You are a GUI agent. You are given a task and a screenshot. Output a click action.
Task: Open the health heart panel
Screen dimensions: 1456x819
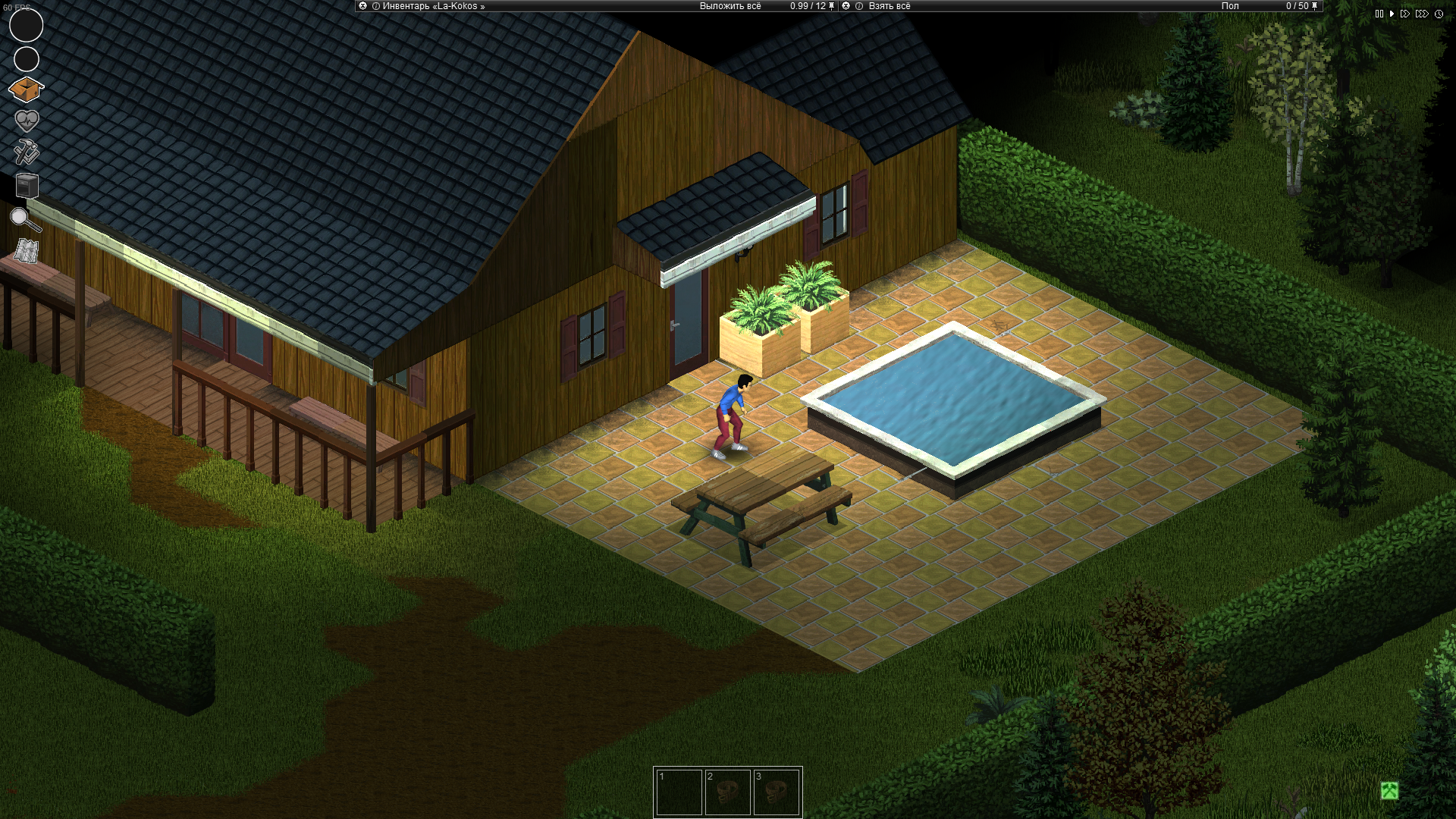[x=27, y=121]
